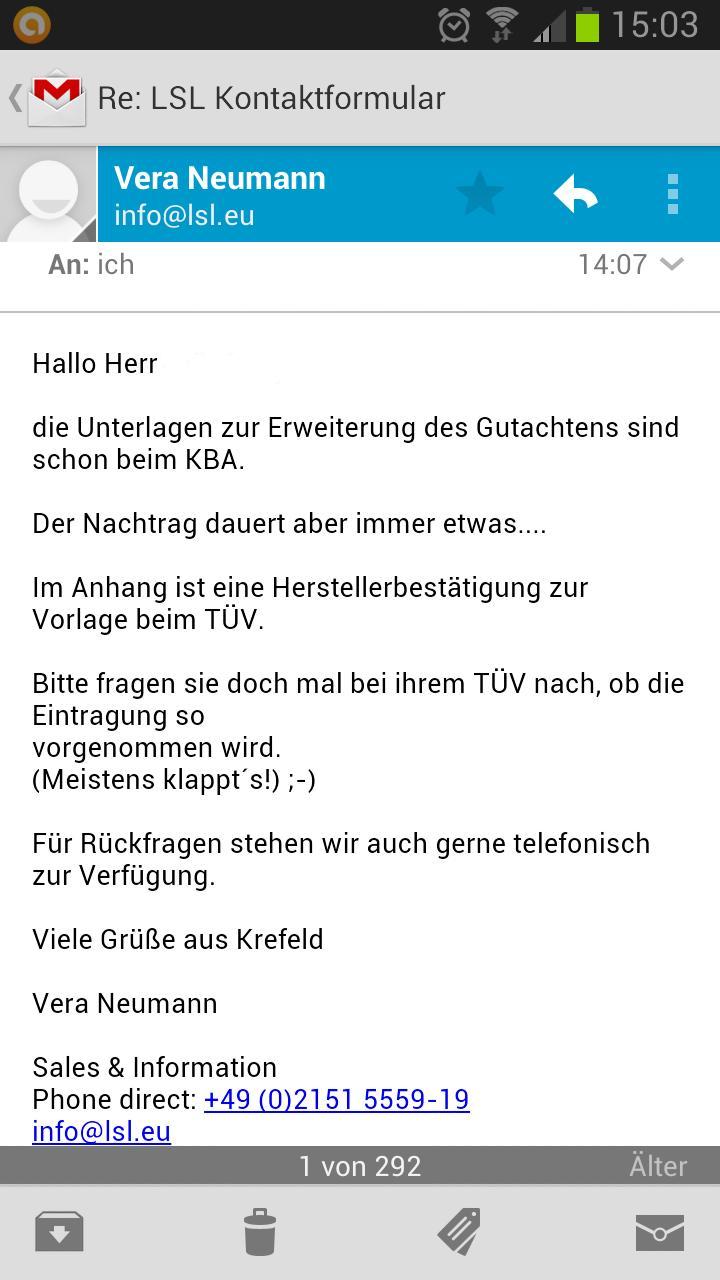Viewport: 720px width, 1280px height.
Task: Archive this email
Action: (59, 1232)
